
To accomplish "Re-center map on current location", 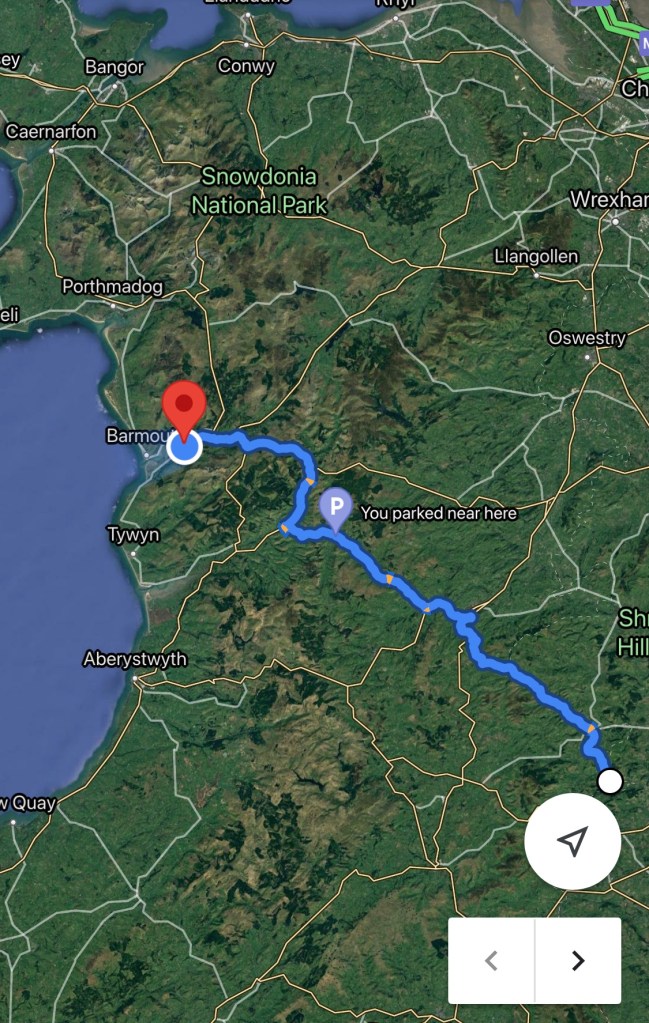I will point(572,841).
